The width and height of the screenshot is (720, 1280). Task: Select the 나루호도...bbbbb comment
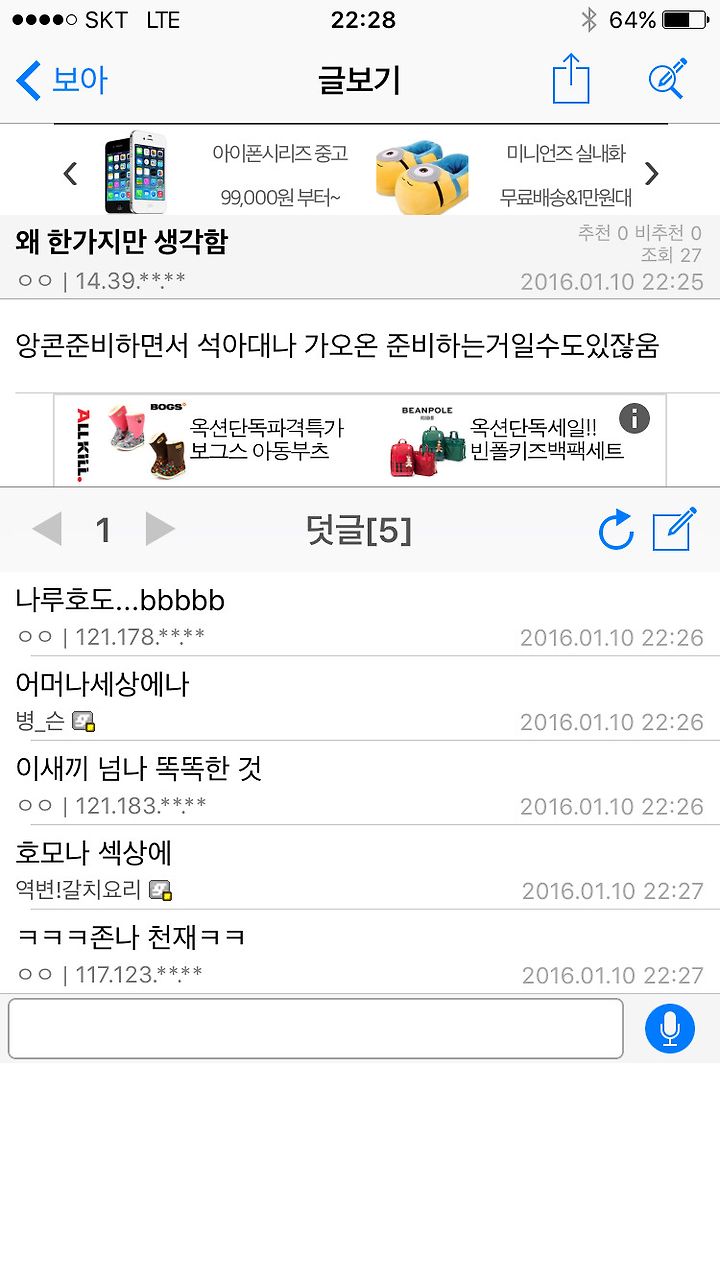[x=360, y=614]
